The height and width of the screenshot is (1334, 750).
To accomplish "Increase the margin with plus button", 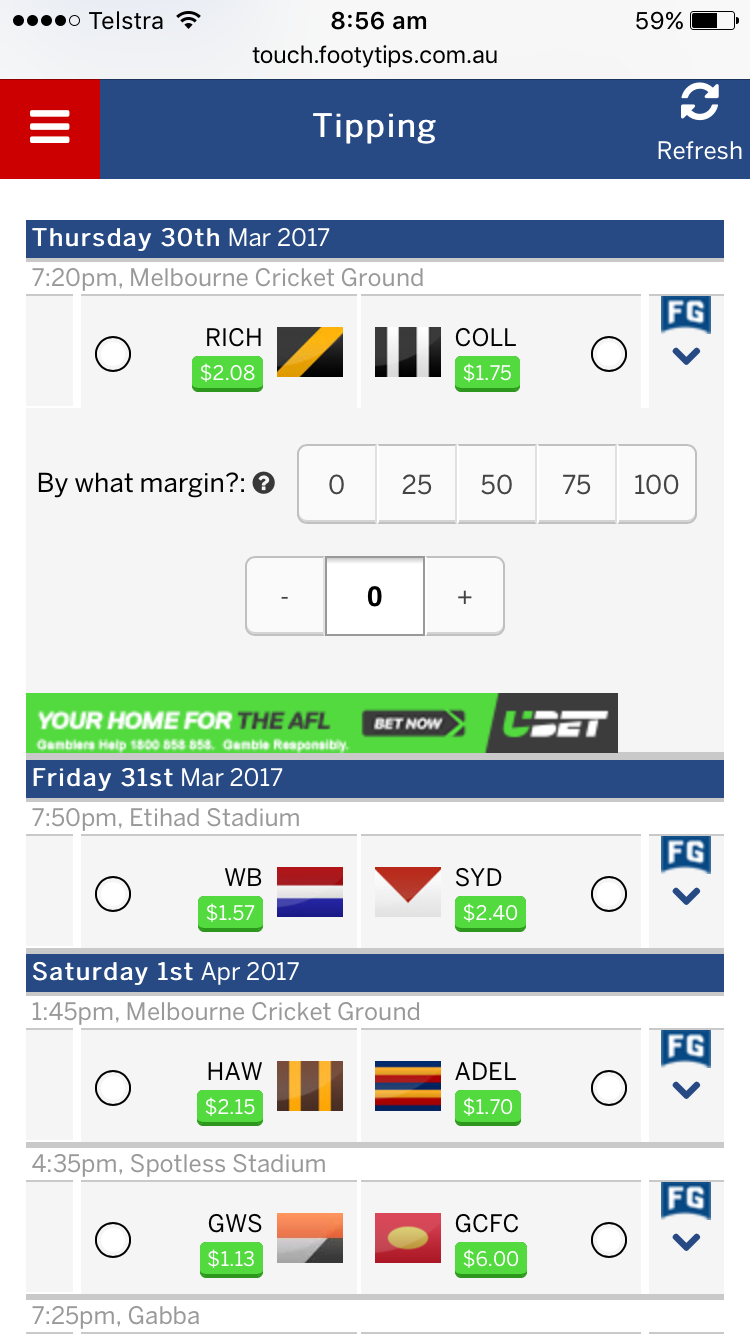I will [464, 597].
